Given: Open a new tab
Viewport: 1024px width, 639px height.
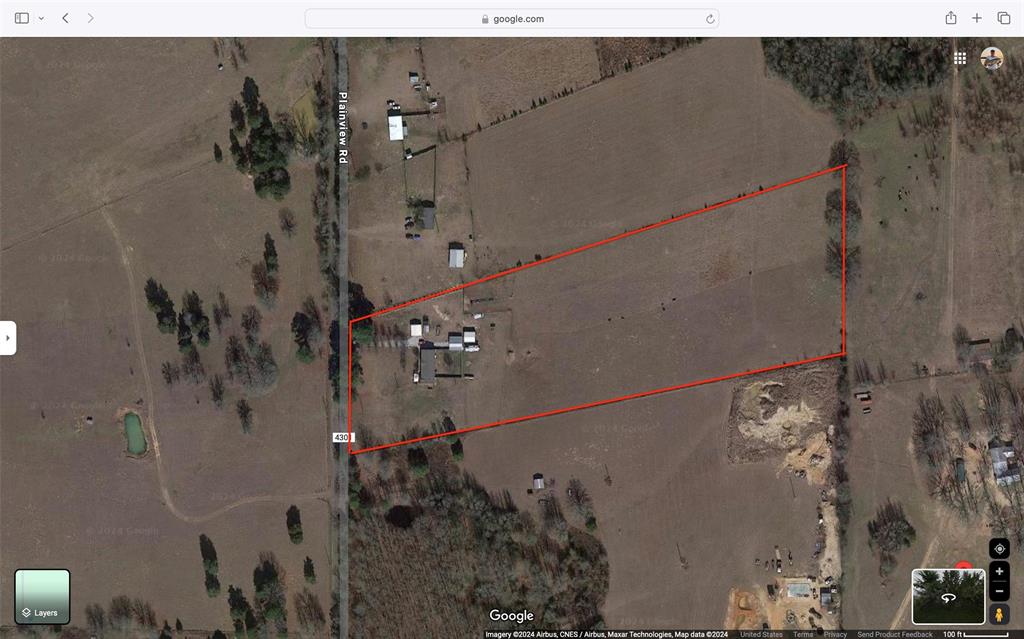Looking at the screenshot, I should (977, 18).
